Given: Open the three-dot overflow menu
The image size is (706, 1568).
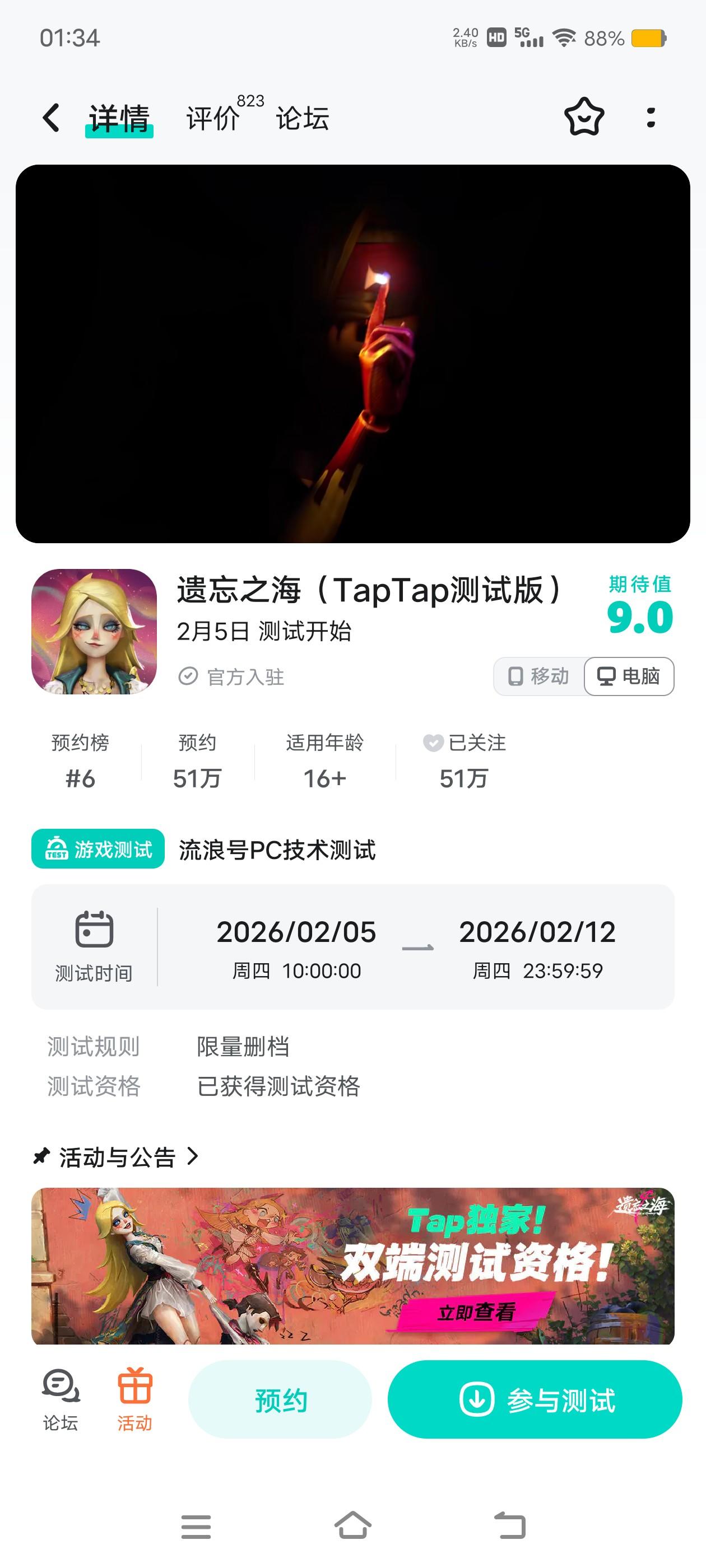Looking at the screenshot, I should coord(651,118).
